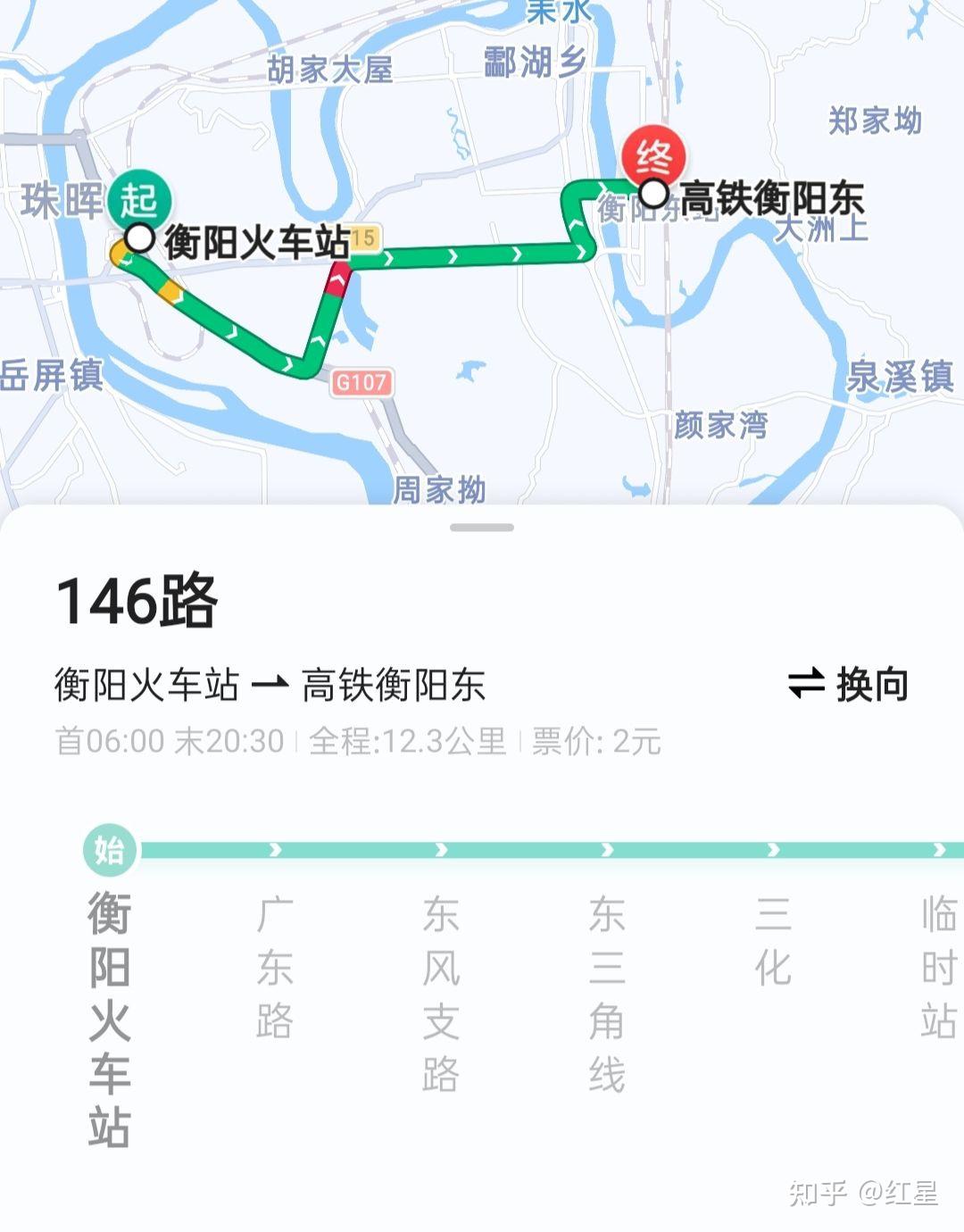Tap 换向 to reverse route direction
Viewport: 964px width, 1232px height.
[848, 686]
